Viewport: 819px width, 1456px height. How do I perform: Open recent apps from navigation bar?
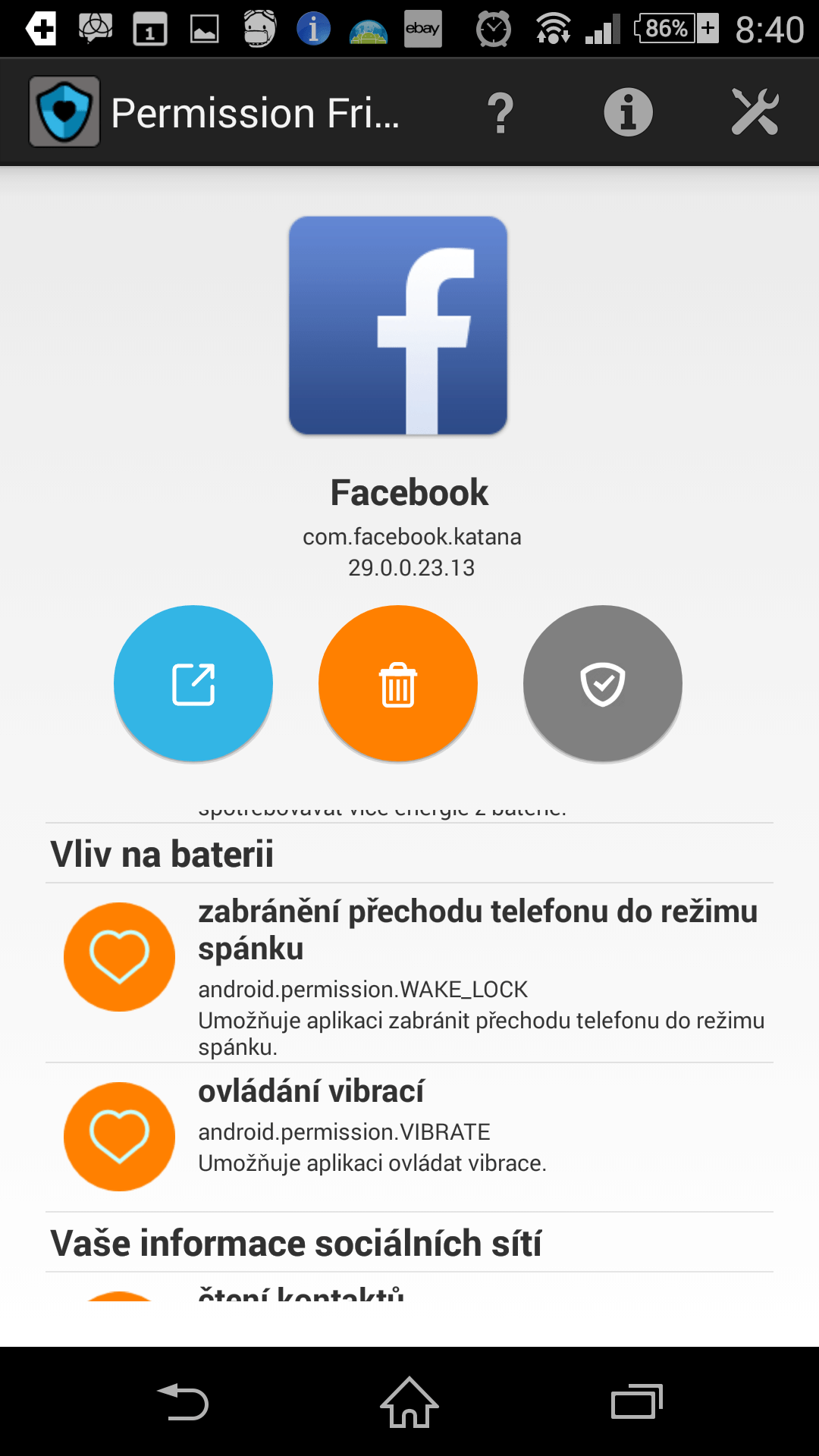[637, 1402]
